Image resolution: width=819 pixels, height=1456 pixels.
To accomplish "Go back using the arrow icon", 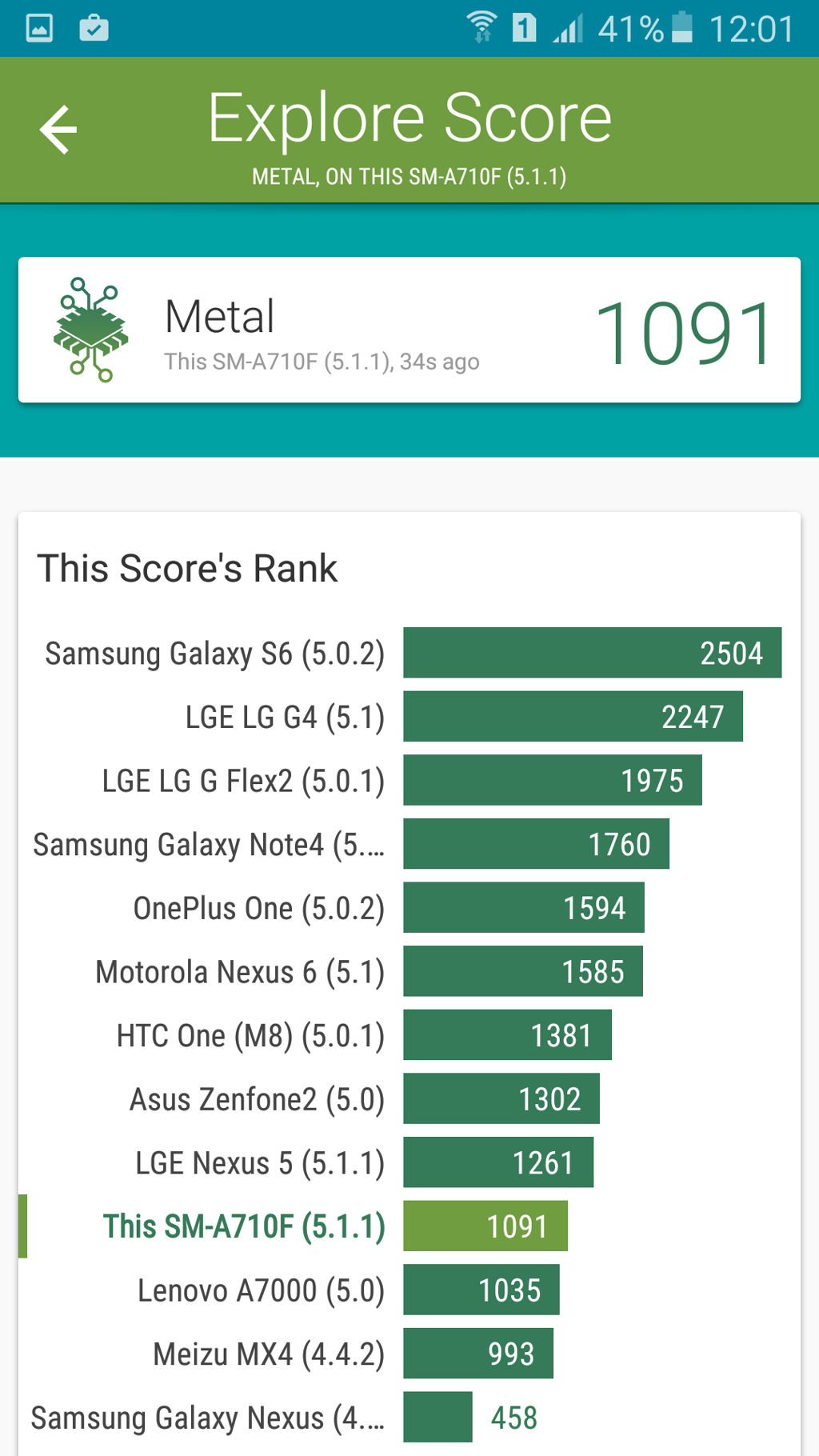I will point(58,129).
